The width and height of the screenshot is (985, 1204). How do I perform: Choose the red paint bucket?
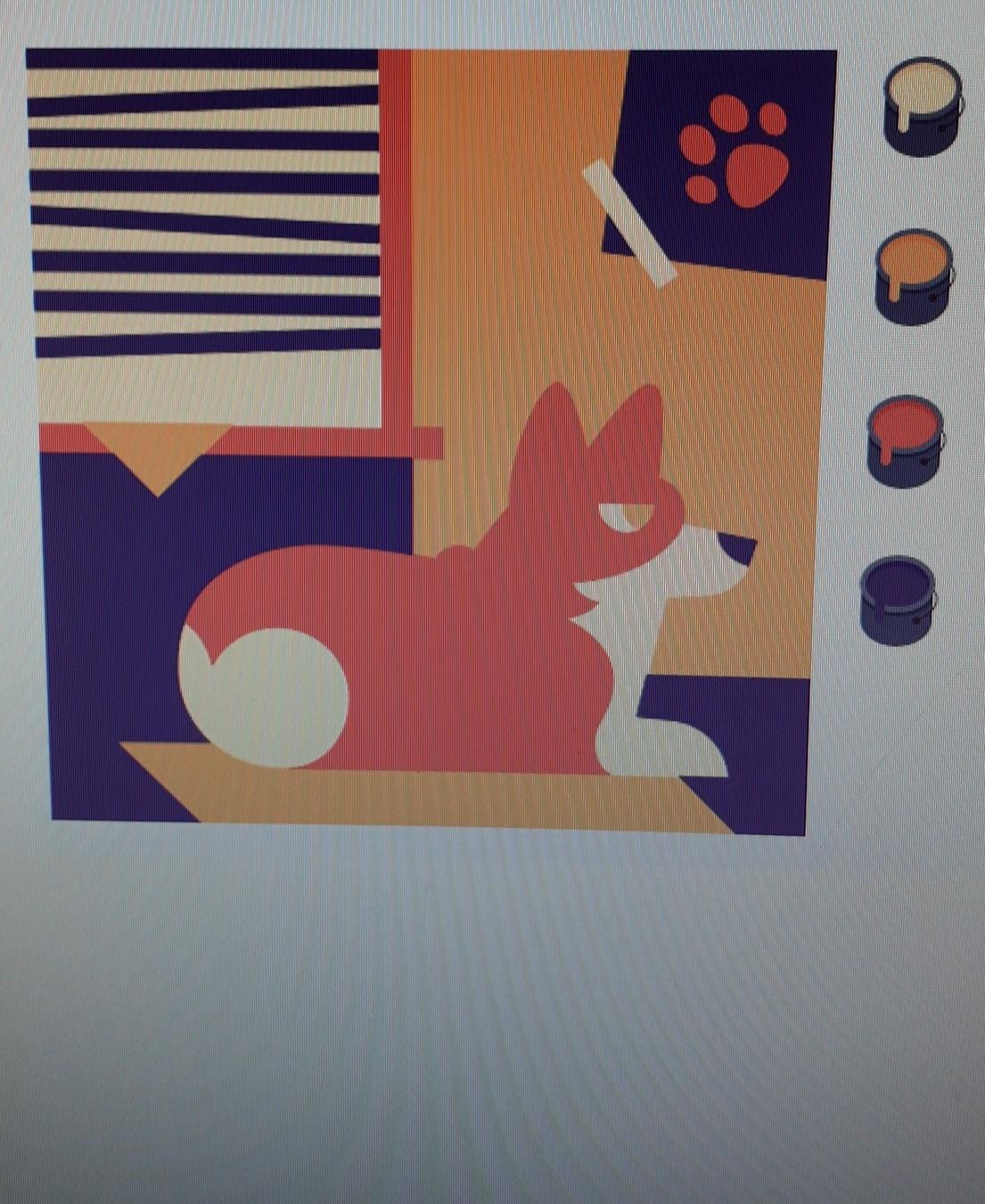906,440
